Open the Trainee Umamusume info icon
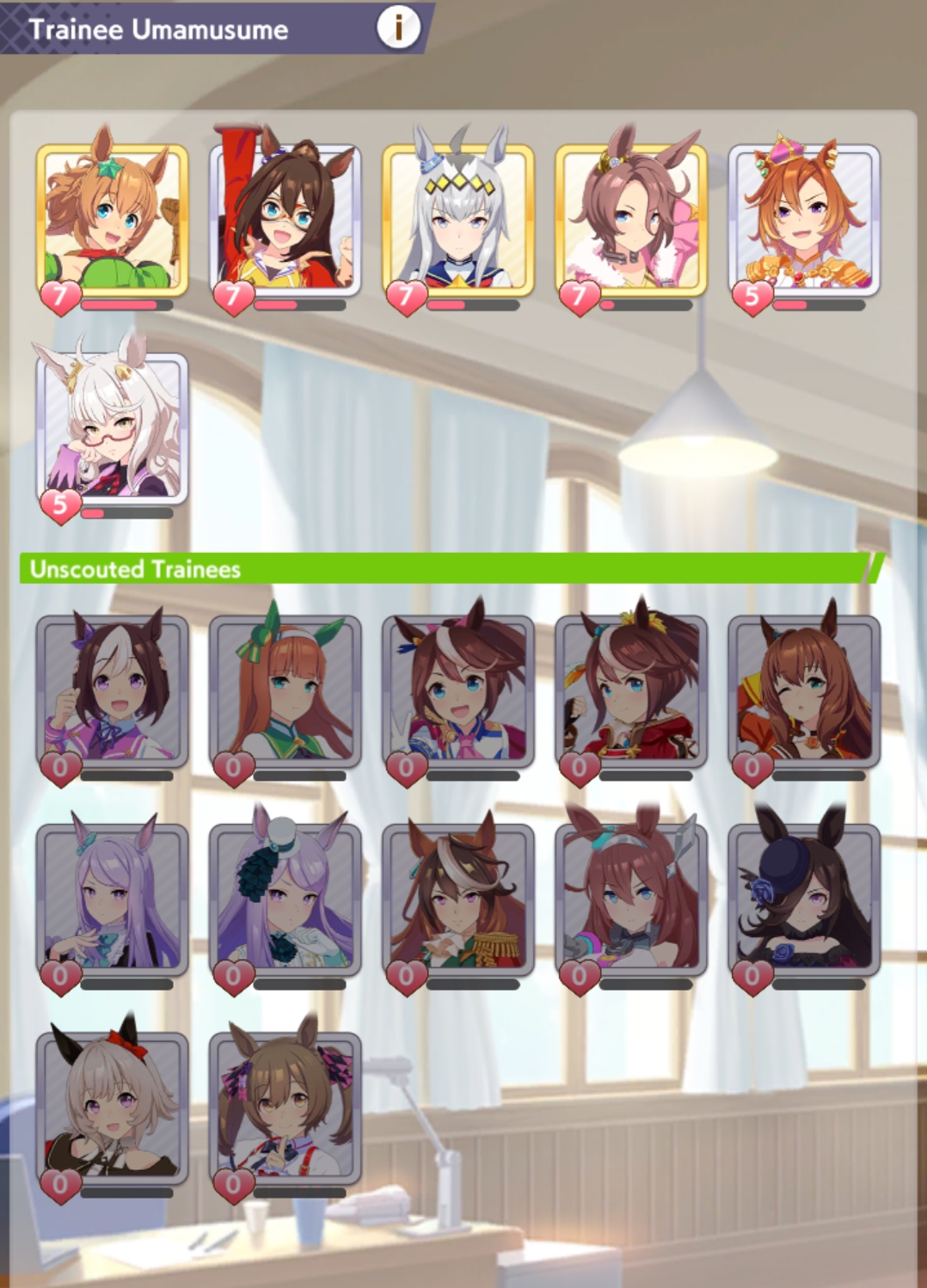This screenshot has width=927, height=1288. 398,28
